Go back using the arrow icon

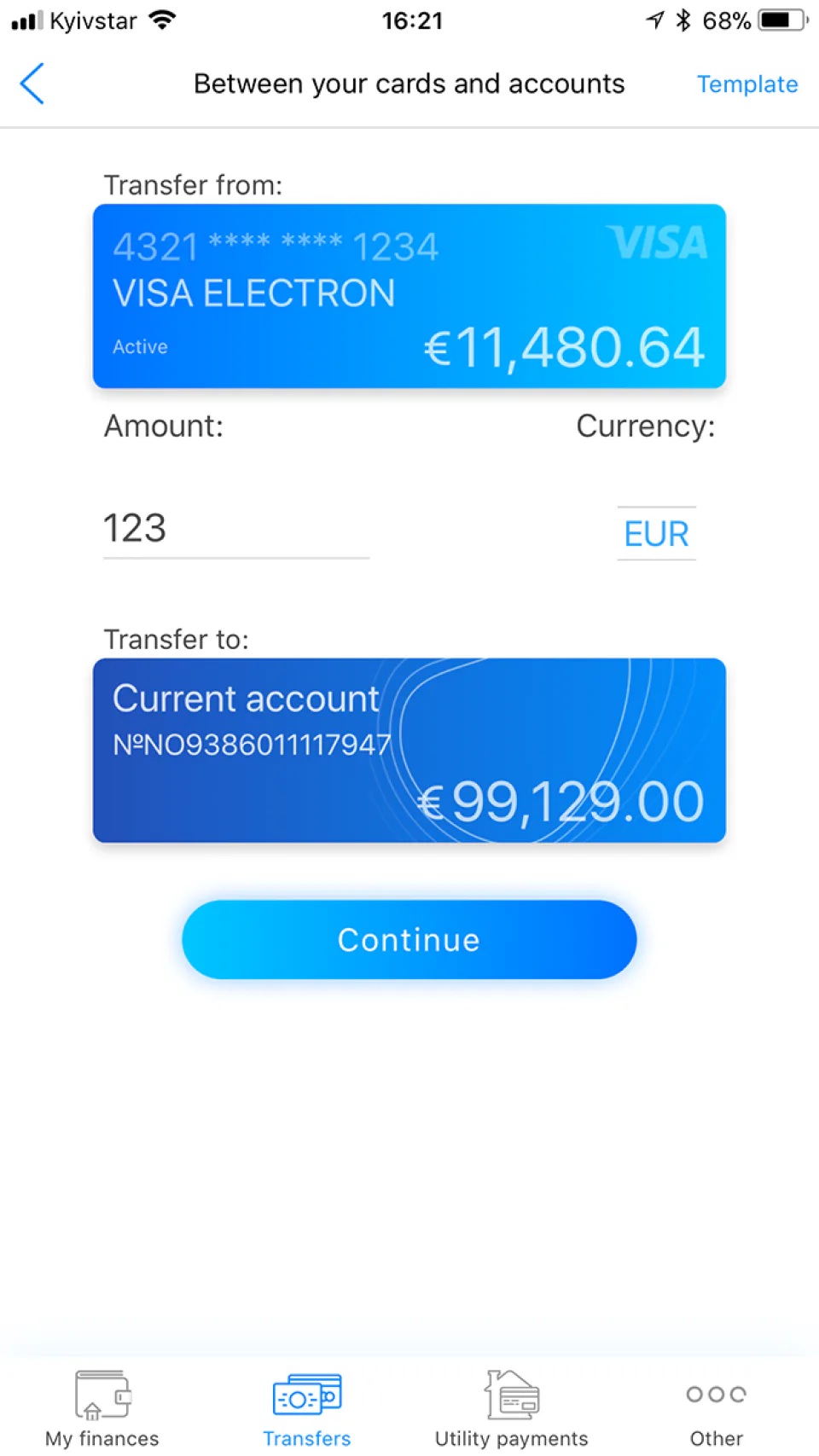pos(32,84)
